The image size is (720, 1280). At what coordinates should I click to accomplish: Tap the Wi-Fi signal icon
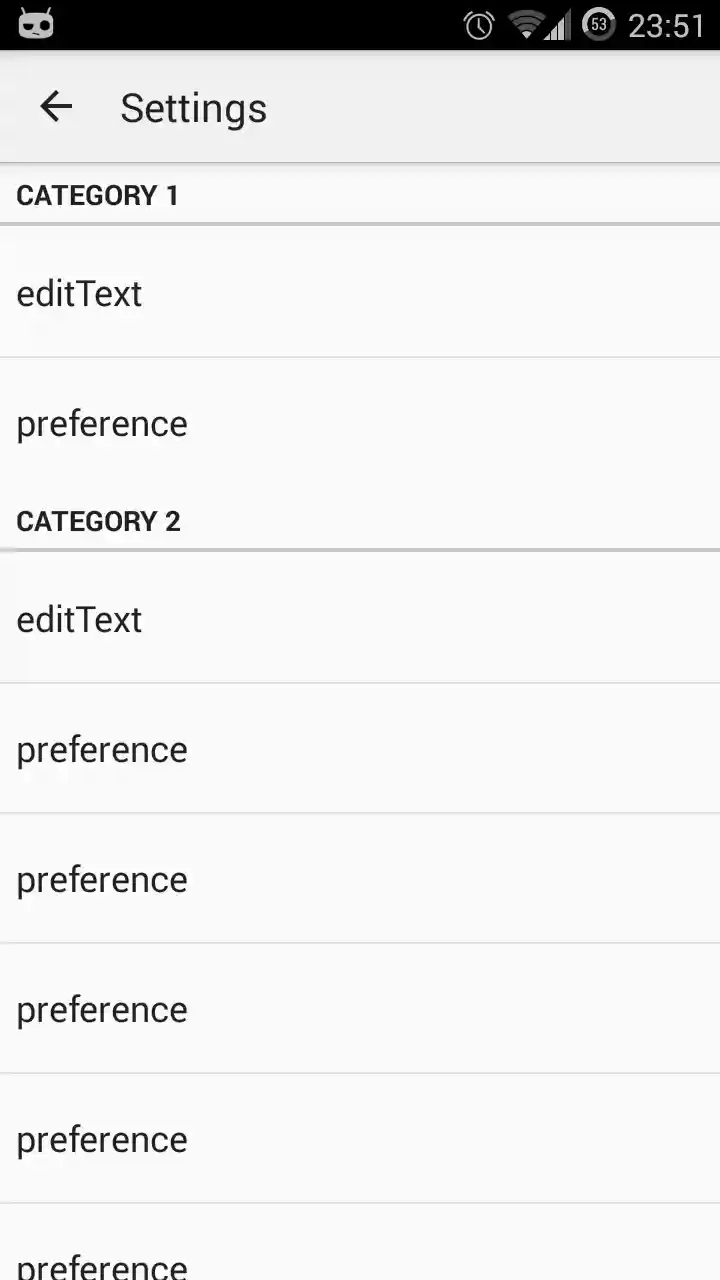tap(527, 23)
